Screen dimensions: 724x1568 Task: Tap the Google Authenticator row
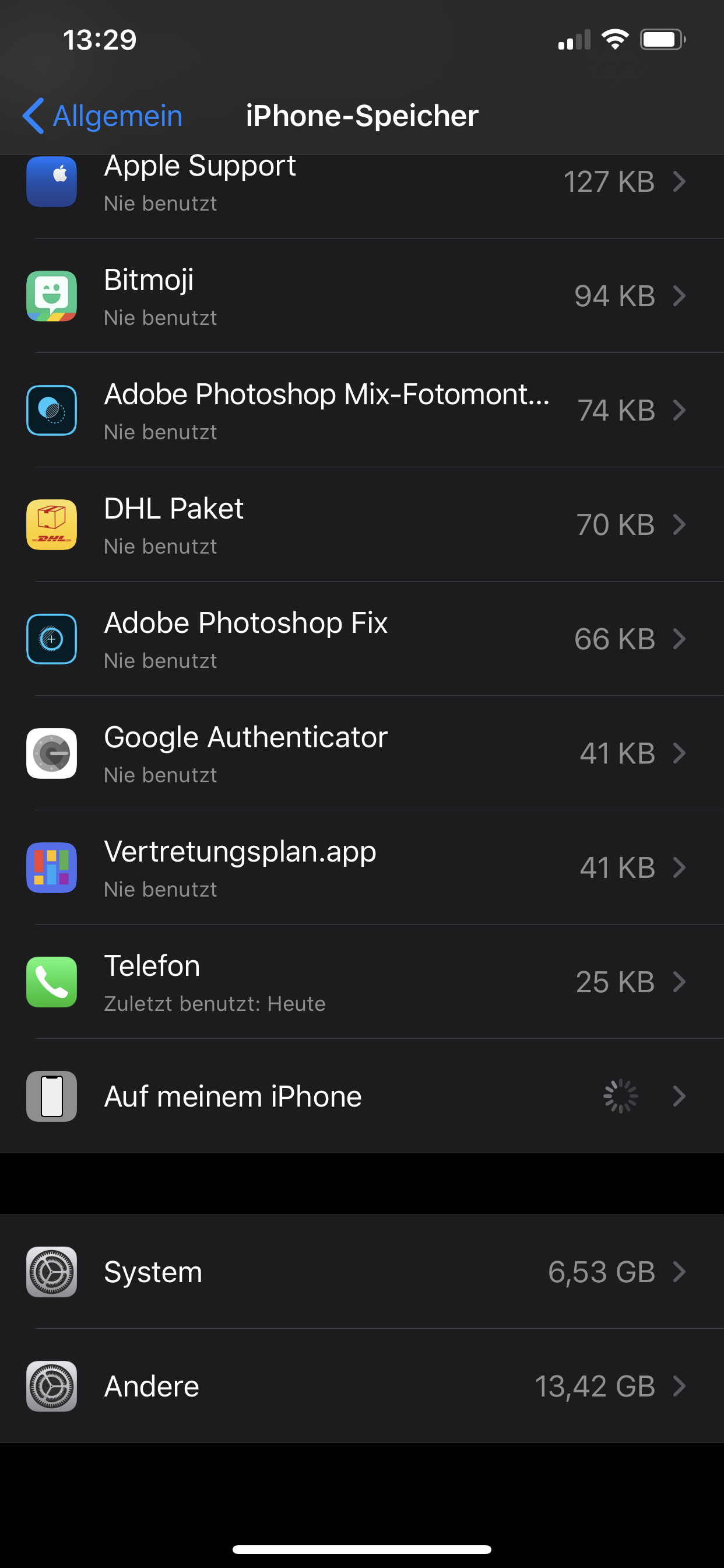(x=362, y=754)
